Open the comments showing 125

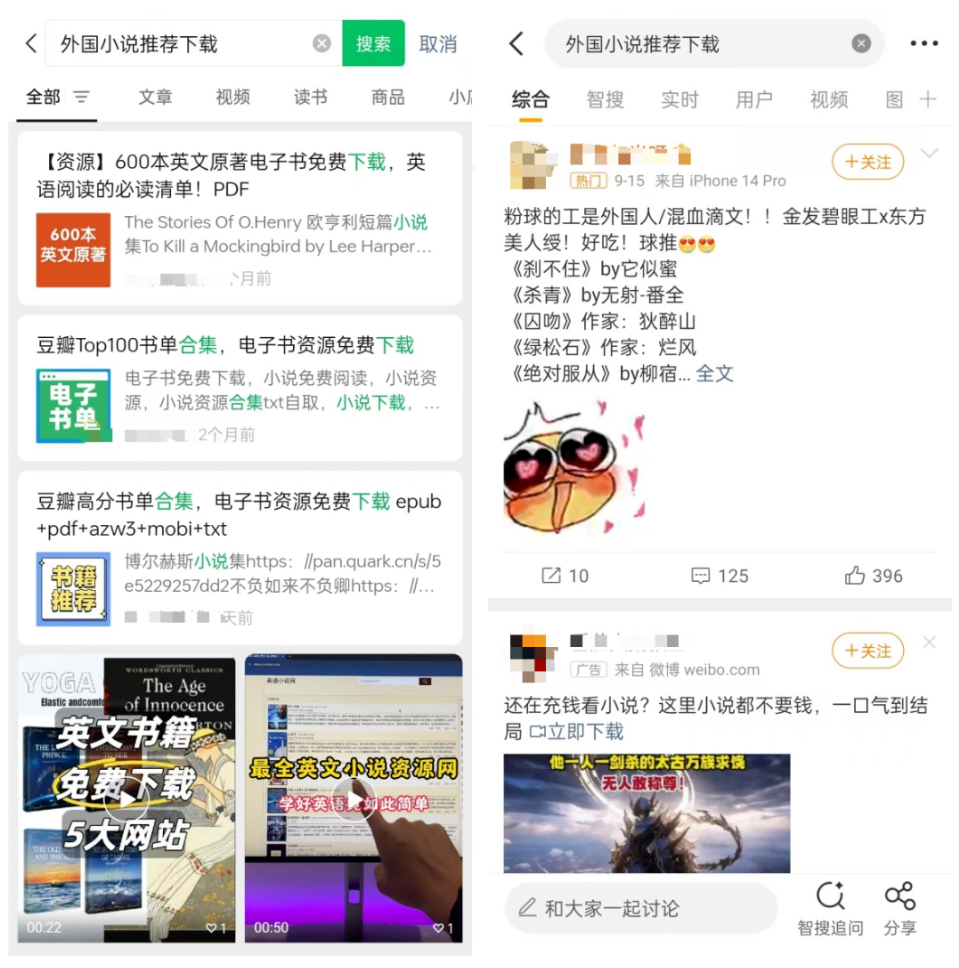pos(719,576)
